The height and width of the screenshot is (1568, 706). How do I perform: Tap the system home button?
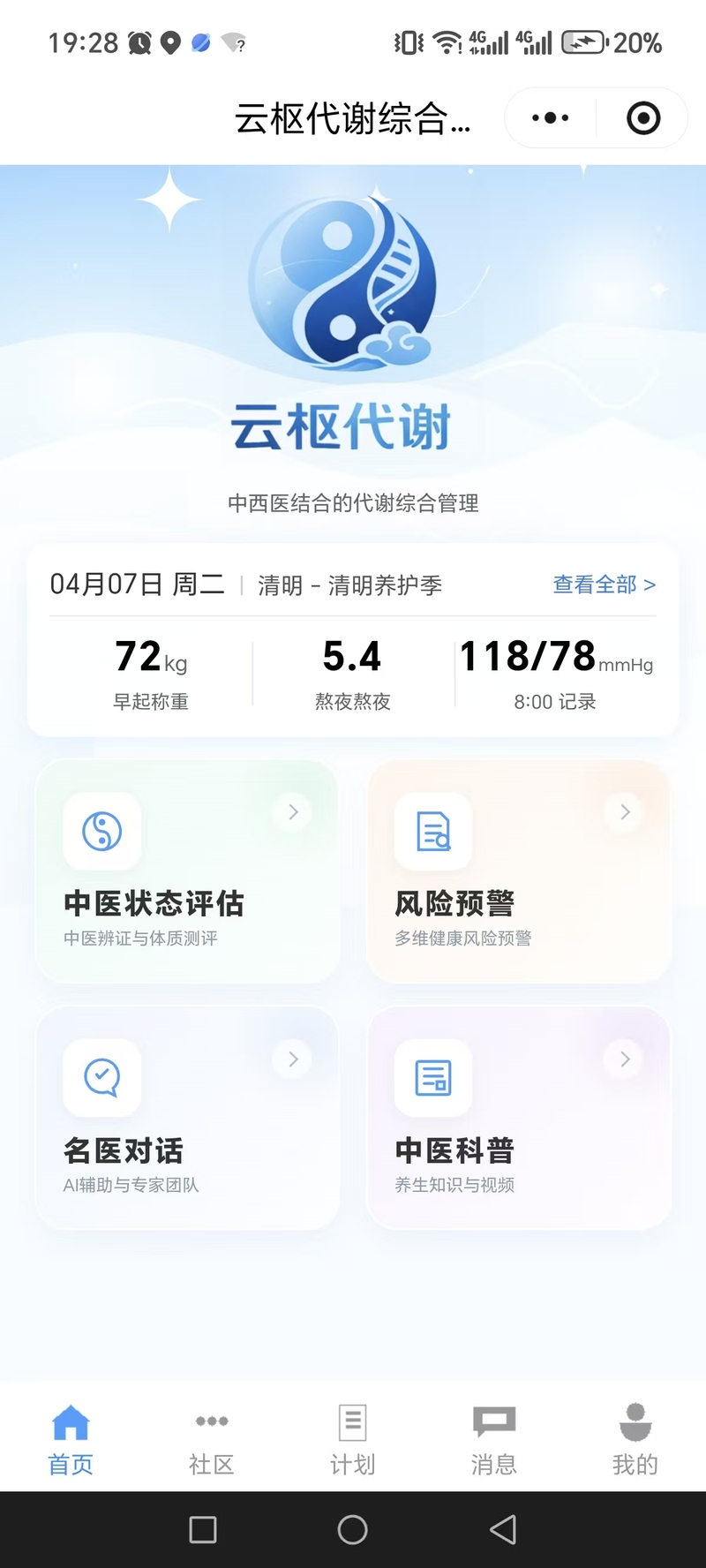(x=353, y=1529)
